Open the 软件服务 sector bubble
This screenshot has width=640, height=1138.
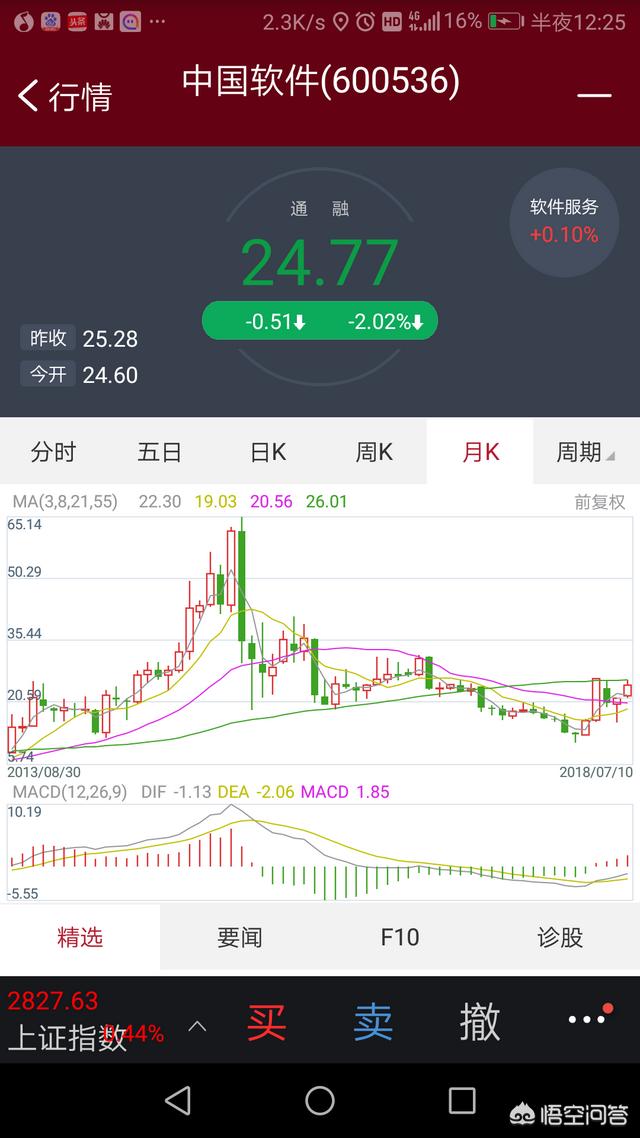(564, 221)
